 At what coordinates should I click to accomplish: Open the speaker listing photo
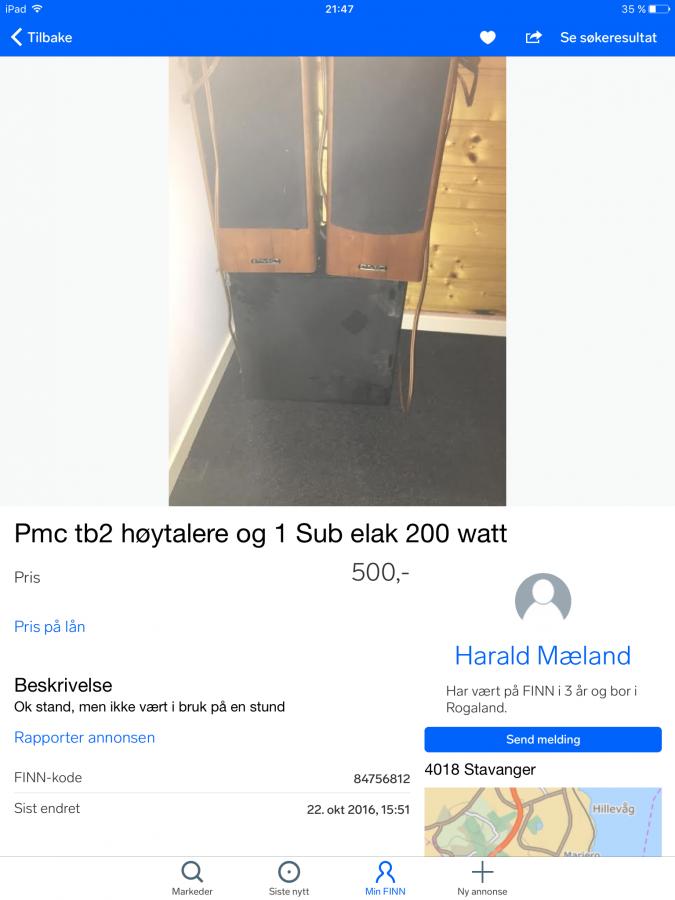coord(337,281)
